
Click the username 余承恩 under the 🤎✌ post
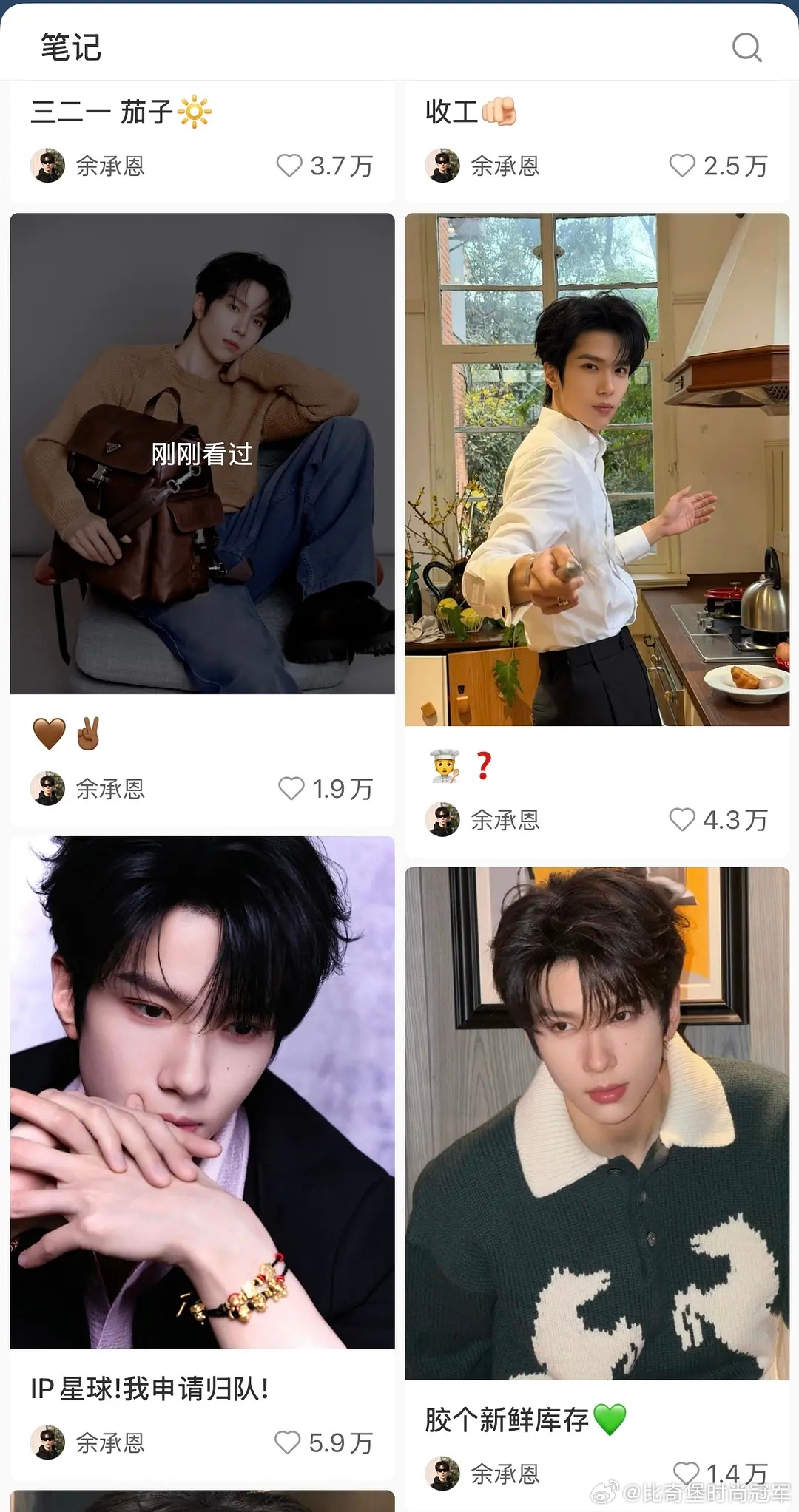pos(112,789)
